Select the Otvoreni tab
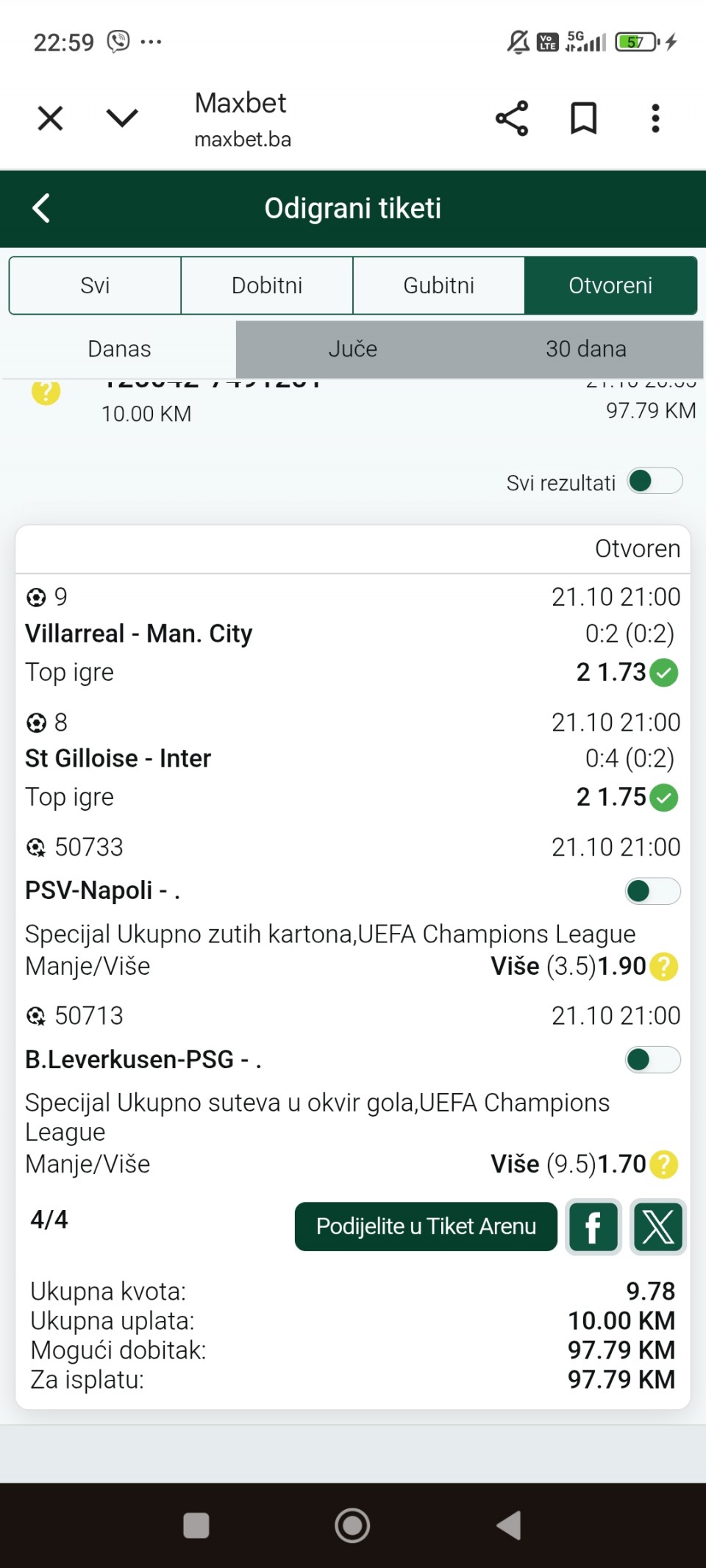Screen dimensions: 706x1568 (x=610, y=285)
